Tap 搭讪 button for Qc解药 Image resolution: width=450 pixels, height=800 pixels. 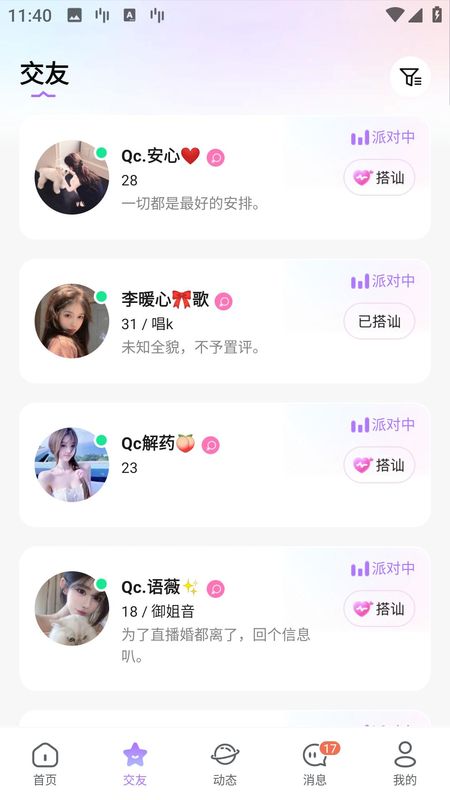point(379,465)
